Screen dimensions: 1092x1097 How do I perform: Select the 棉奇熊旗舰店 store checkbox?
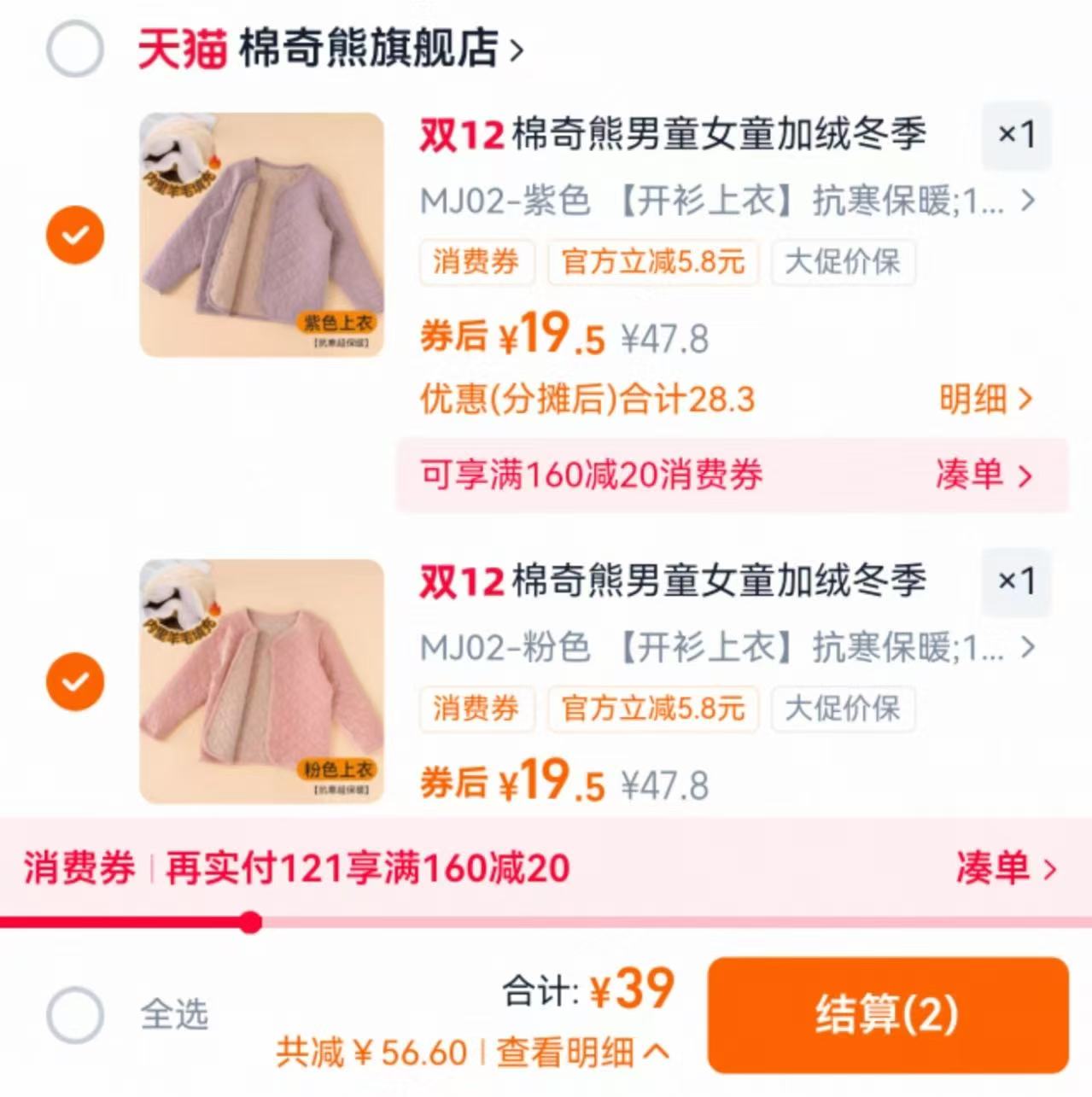point(75,48)
